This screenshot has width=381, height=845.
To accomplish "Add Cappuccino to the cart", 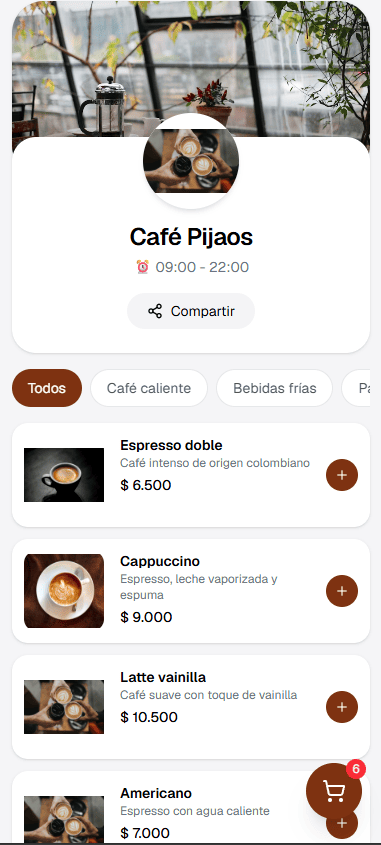I will click(342, 591).
